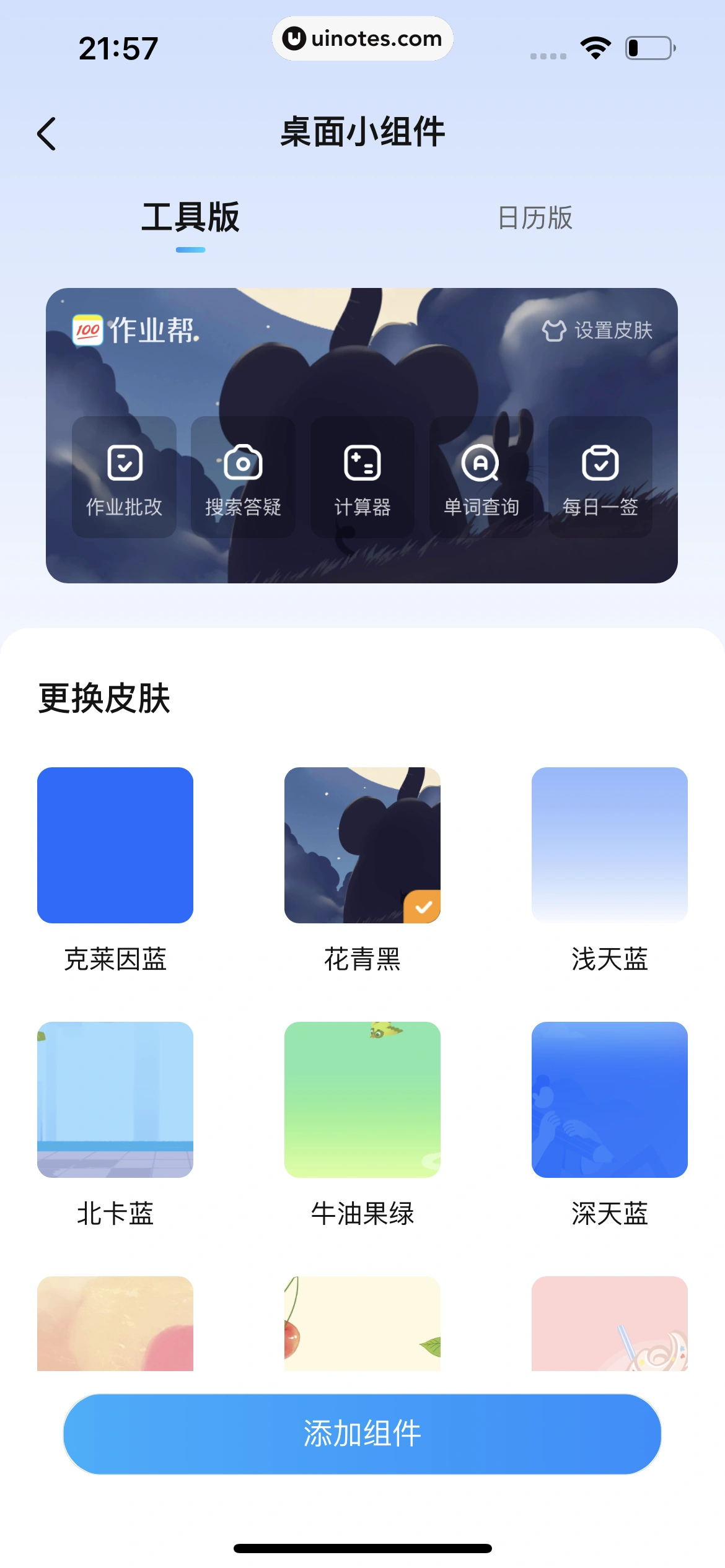This screenshot has height=1568, width=725.
Task: Open the uinotes.com notification pill
Action: (362, 38)
